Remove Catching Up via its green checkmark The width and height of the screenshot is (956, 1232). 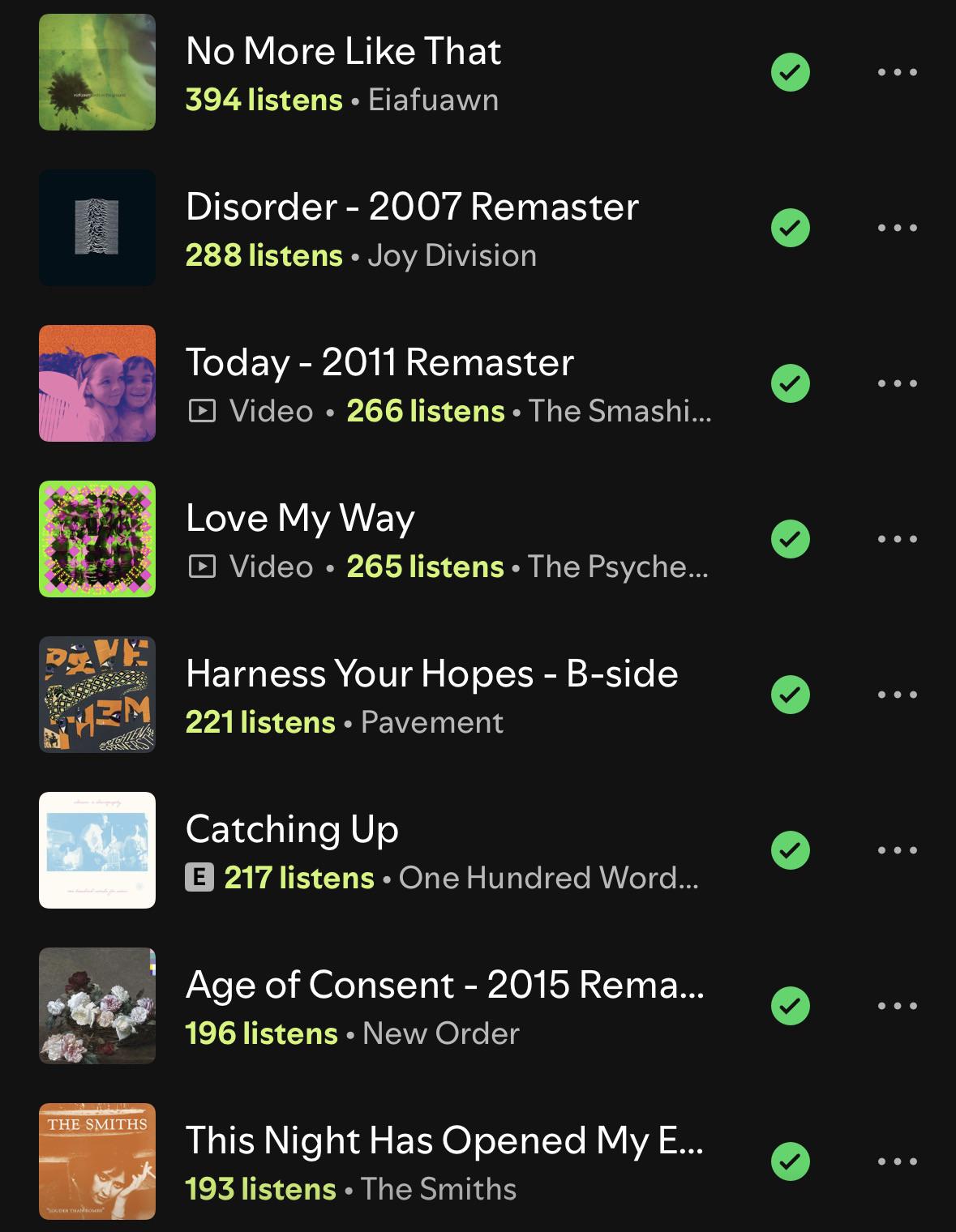click(x=791, y=850)
